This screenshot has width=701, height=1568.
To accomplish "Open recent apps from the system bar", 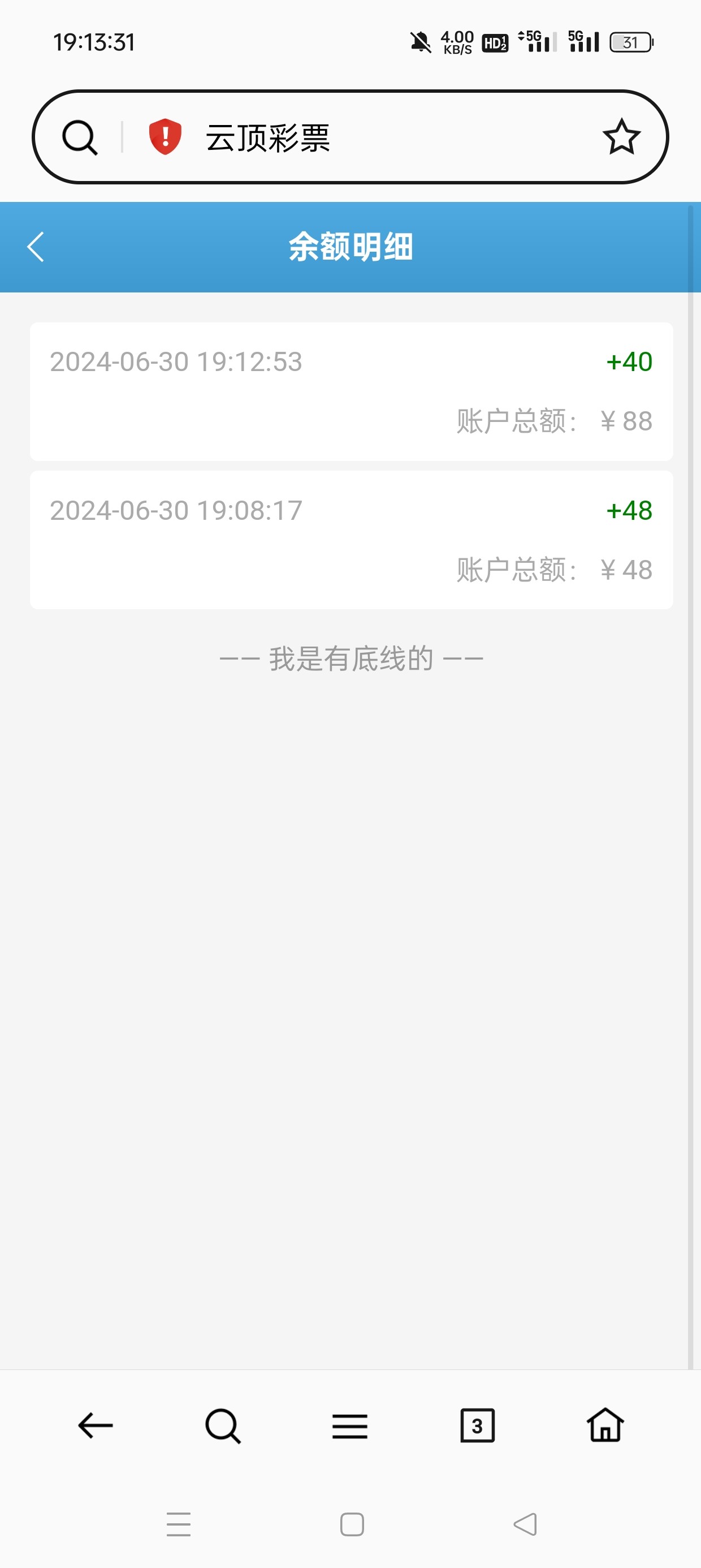I will [178, 1524].
